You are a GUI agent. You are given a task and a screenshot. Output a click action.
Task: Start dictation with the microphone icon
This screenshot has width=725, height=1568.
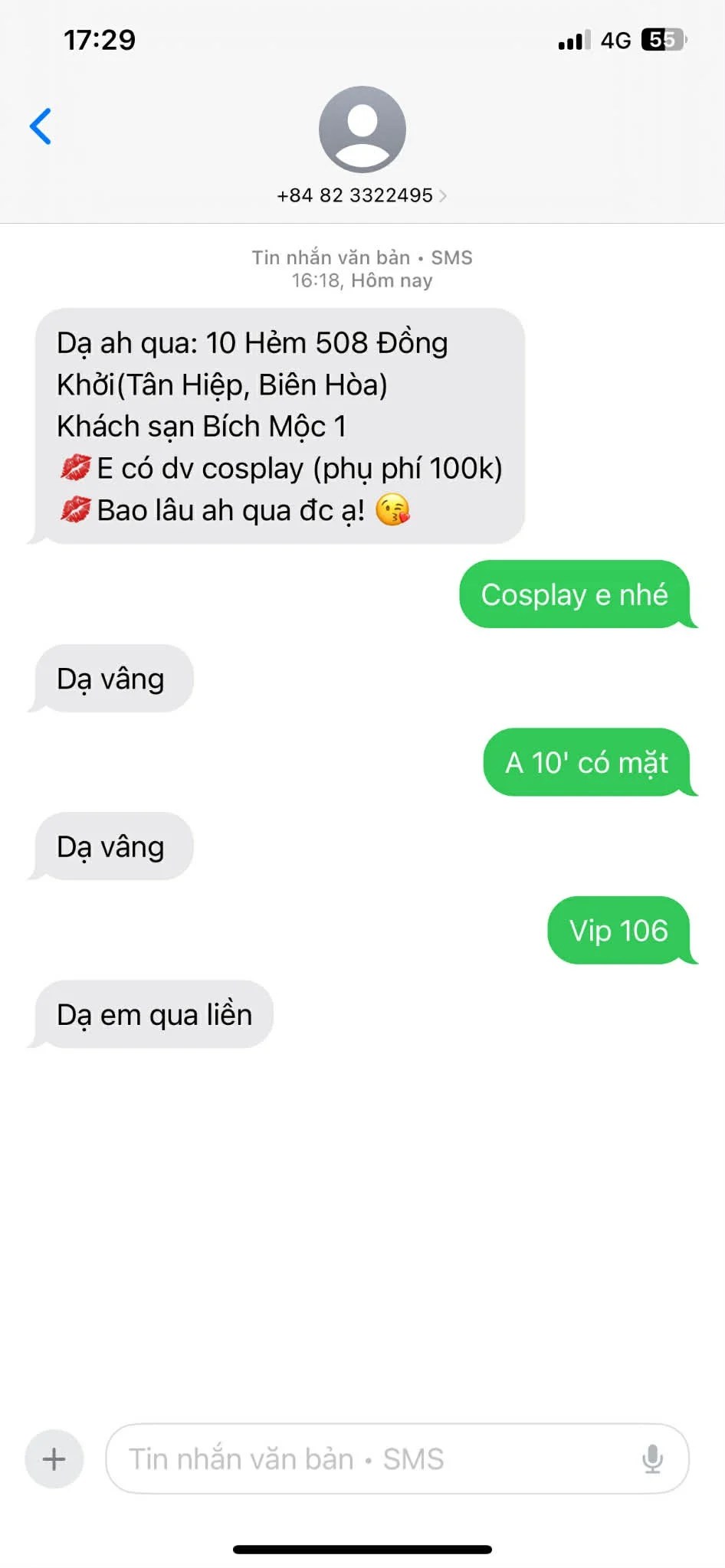(652, 1458)
